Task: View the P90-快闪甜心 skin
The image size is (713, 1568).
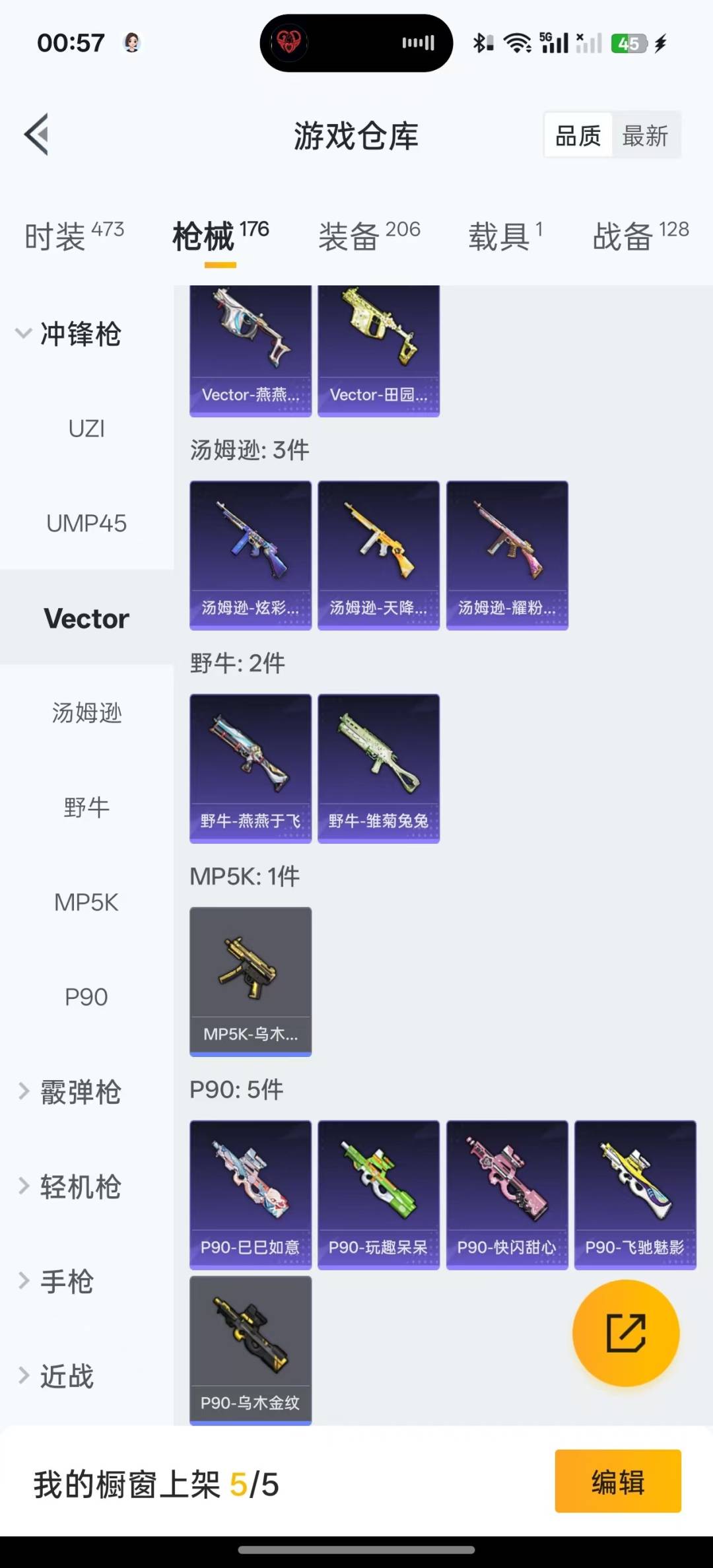Action: (x=507, y=1195)
